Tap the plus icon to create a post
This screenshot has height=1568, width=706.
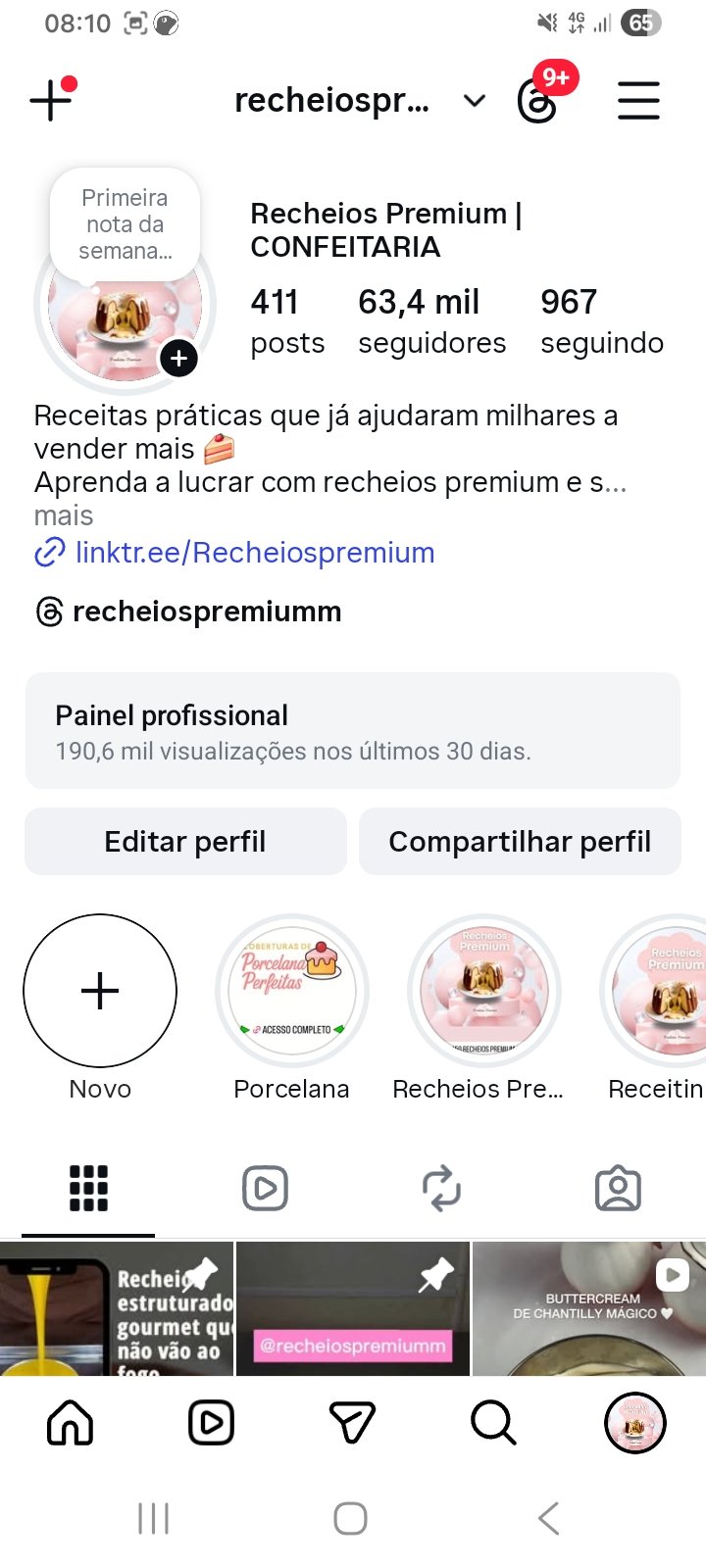[51, 100]
